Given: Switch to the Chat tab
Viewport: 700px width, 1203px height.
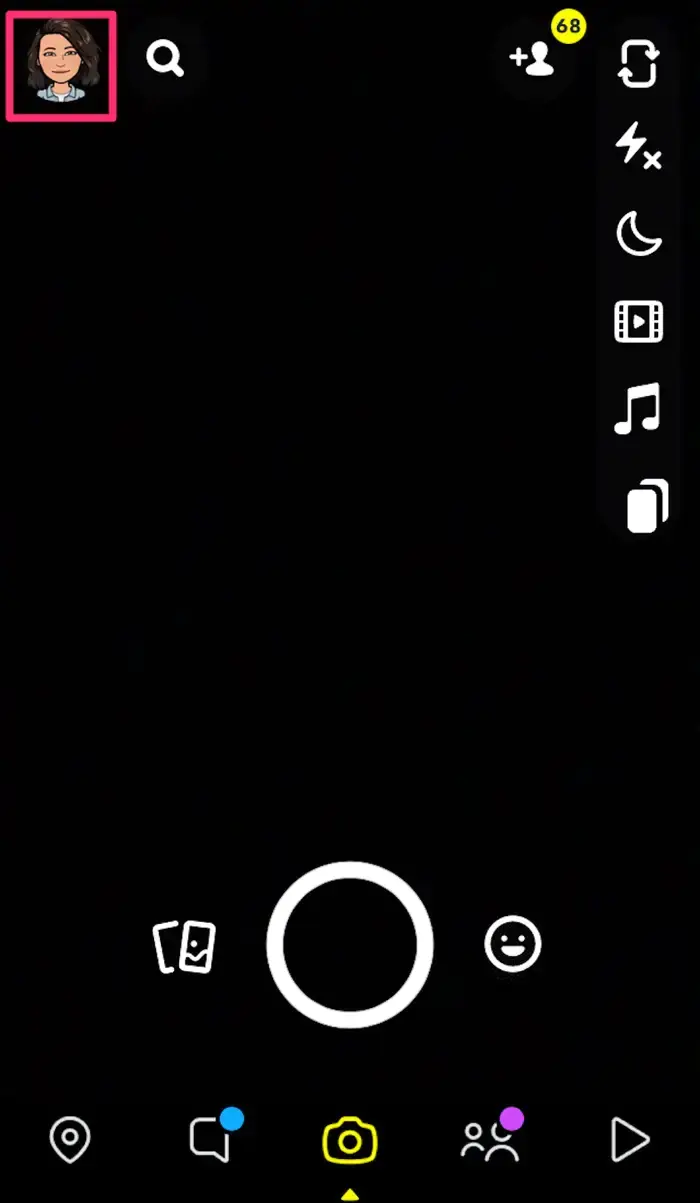Looking at the screenshot, I should tap(210, 1140).
